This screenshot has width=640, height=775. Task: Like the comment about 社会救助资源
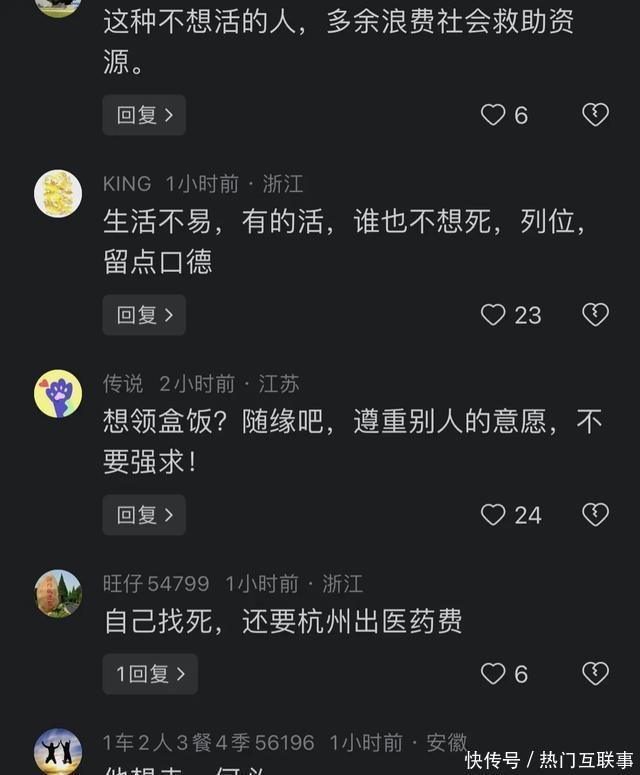494,115
